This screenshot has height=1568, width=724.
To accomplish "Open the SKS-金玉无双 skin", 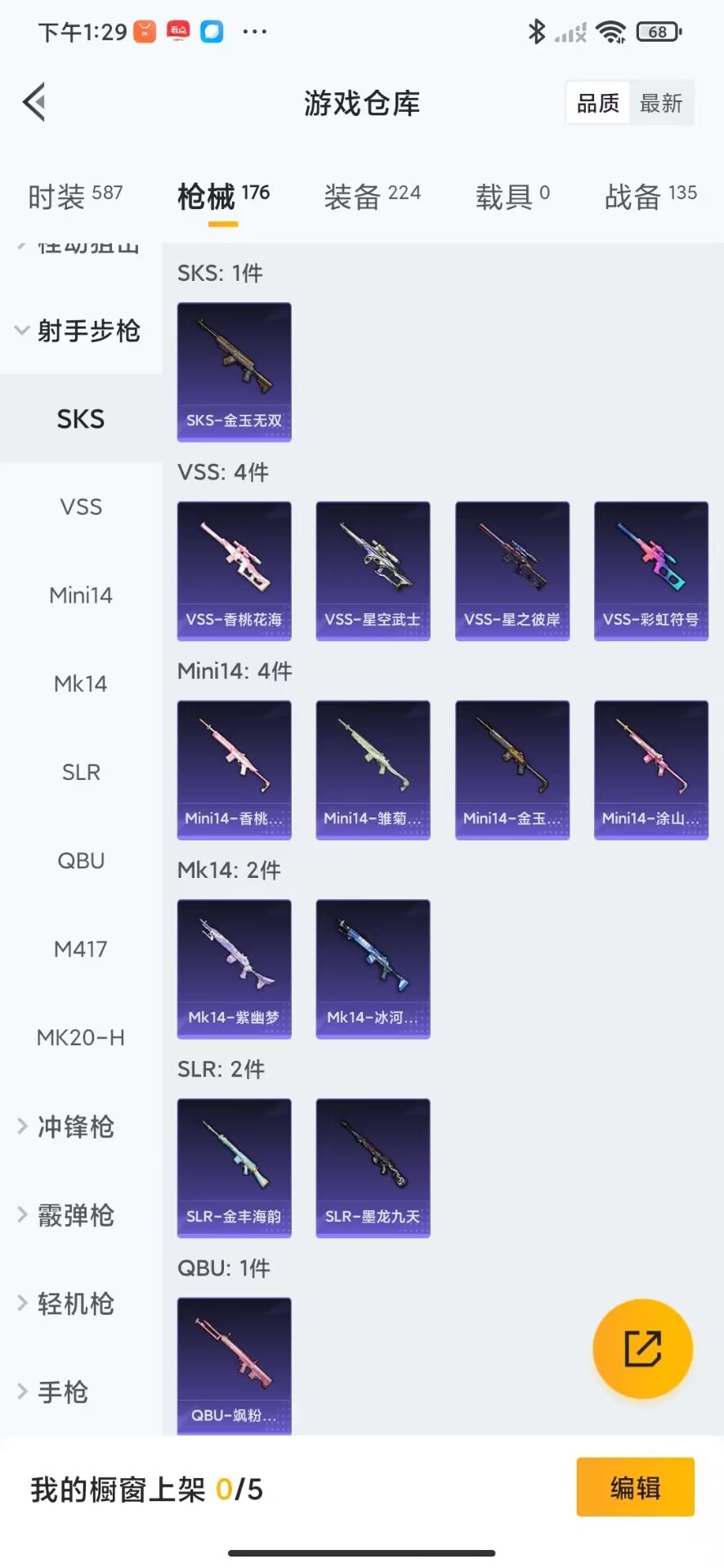I will (x=235, y=372).
